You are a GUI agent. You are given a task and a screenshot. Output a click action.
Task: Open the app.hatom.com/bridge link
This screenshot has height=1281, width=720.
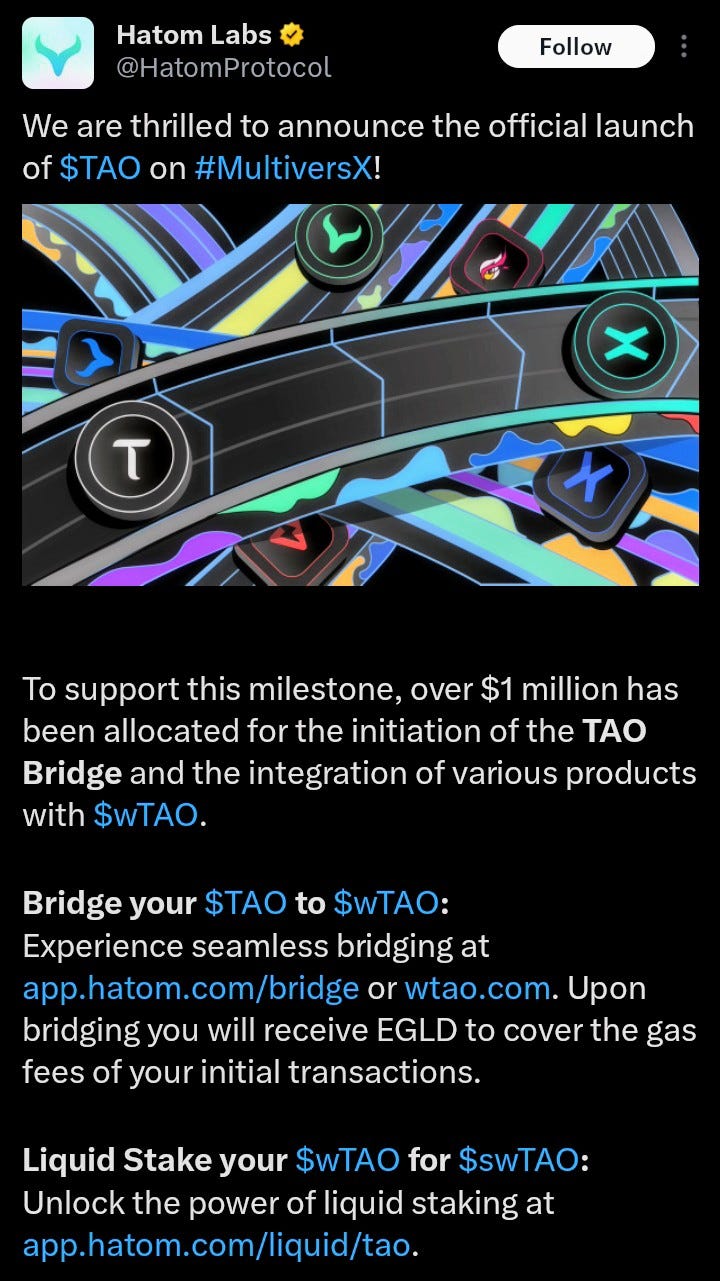[190, 988]
